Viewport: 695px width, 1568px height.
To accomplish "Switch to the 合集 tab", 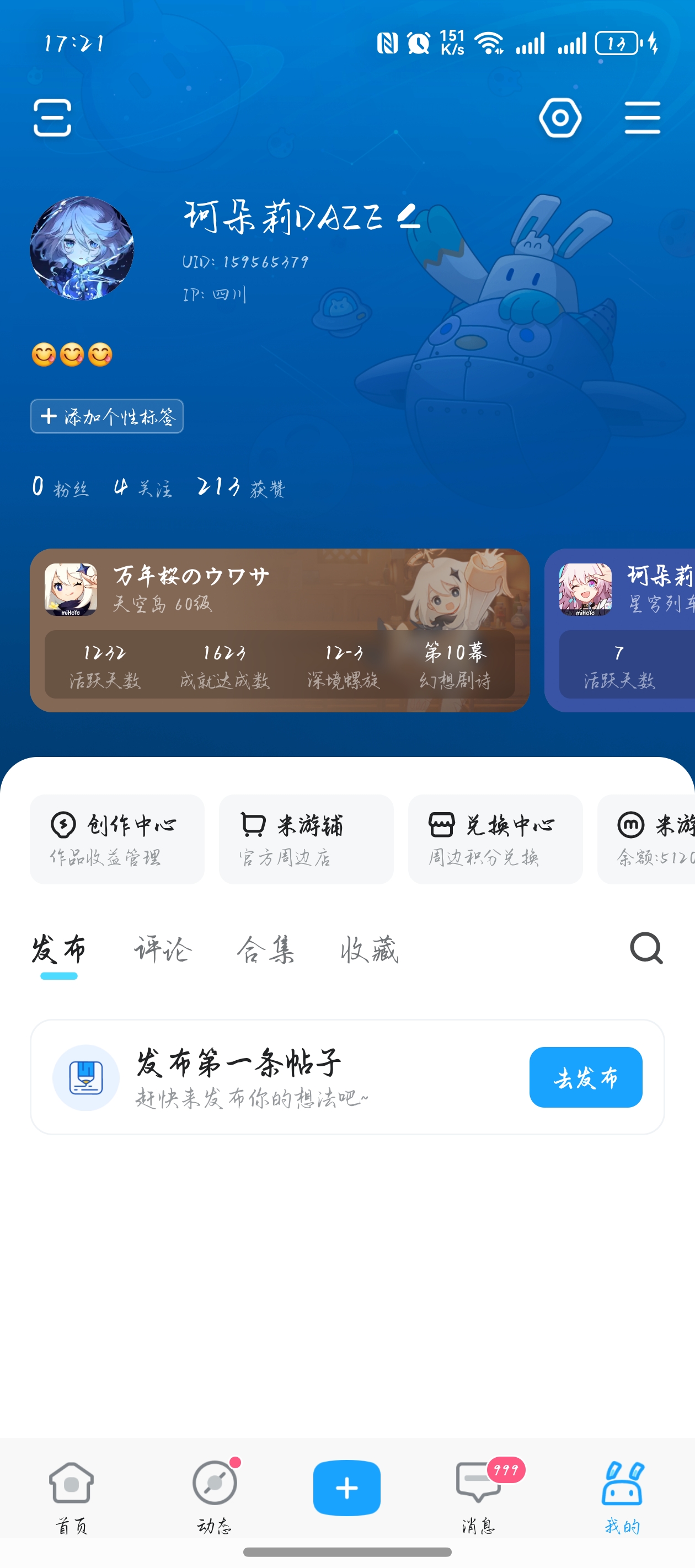I will (x=265, y=949).
